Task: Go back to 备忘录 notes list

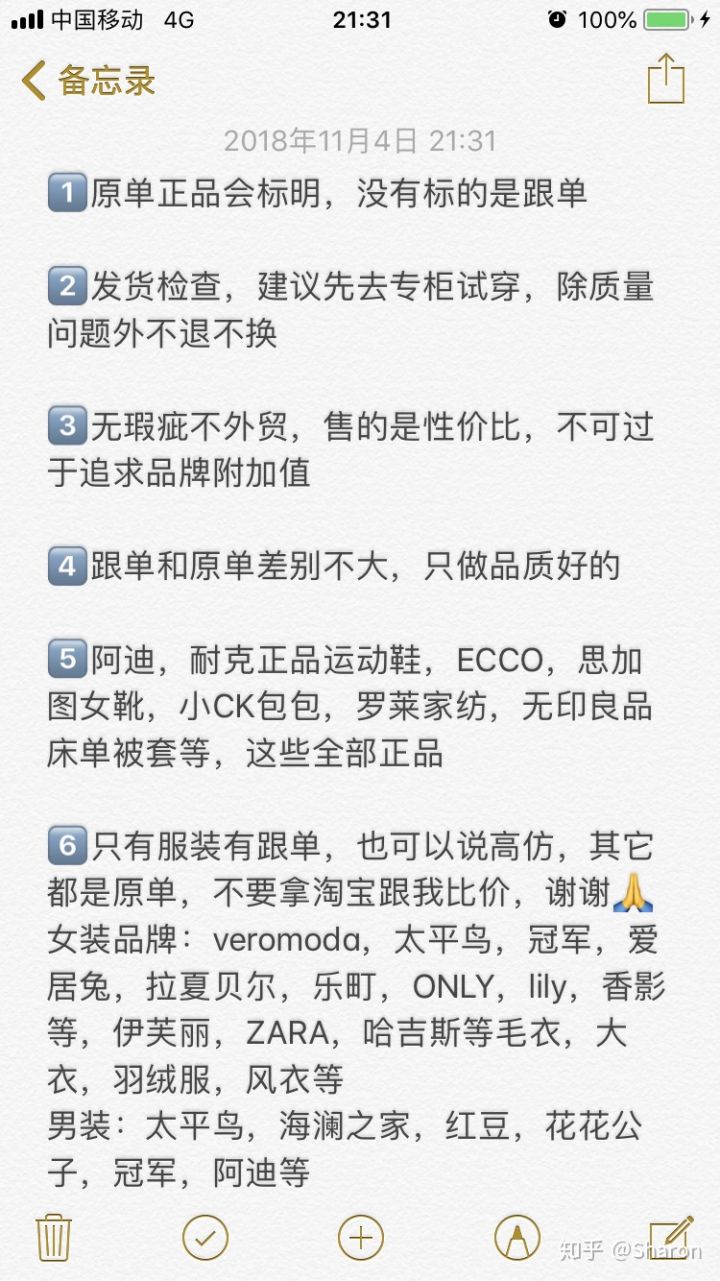Action: tap(88, 80)
